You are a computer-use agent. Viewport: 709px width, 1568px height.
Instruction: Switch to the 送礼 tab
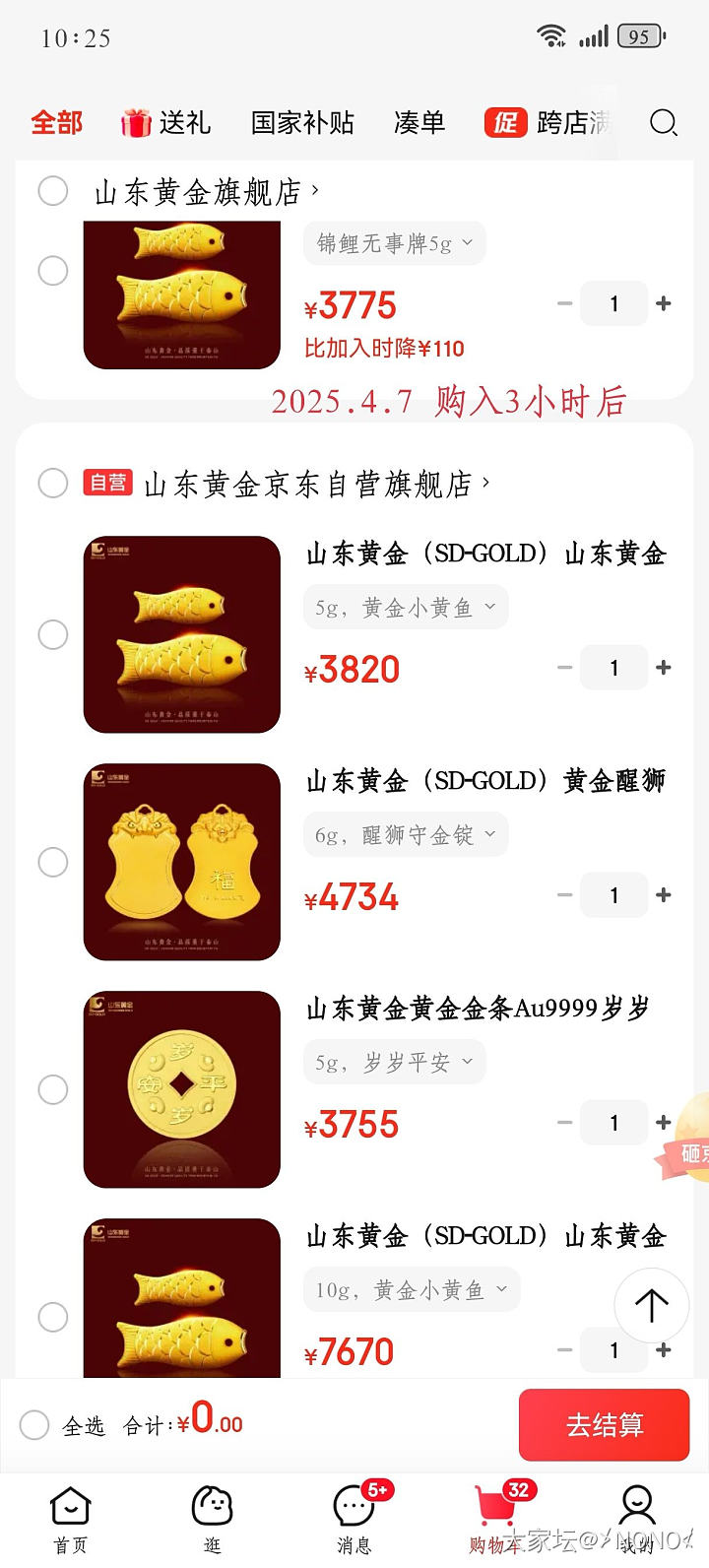click(165, 123)
